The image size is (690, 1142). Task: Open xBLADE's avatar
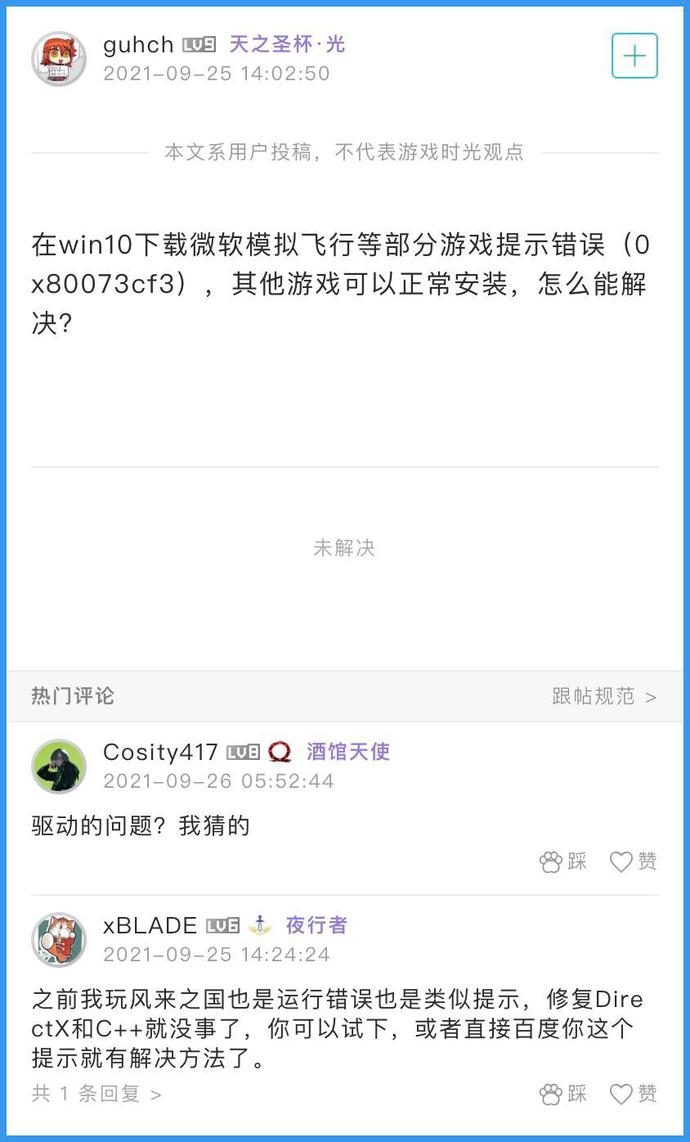(x=59, y=940)
